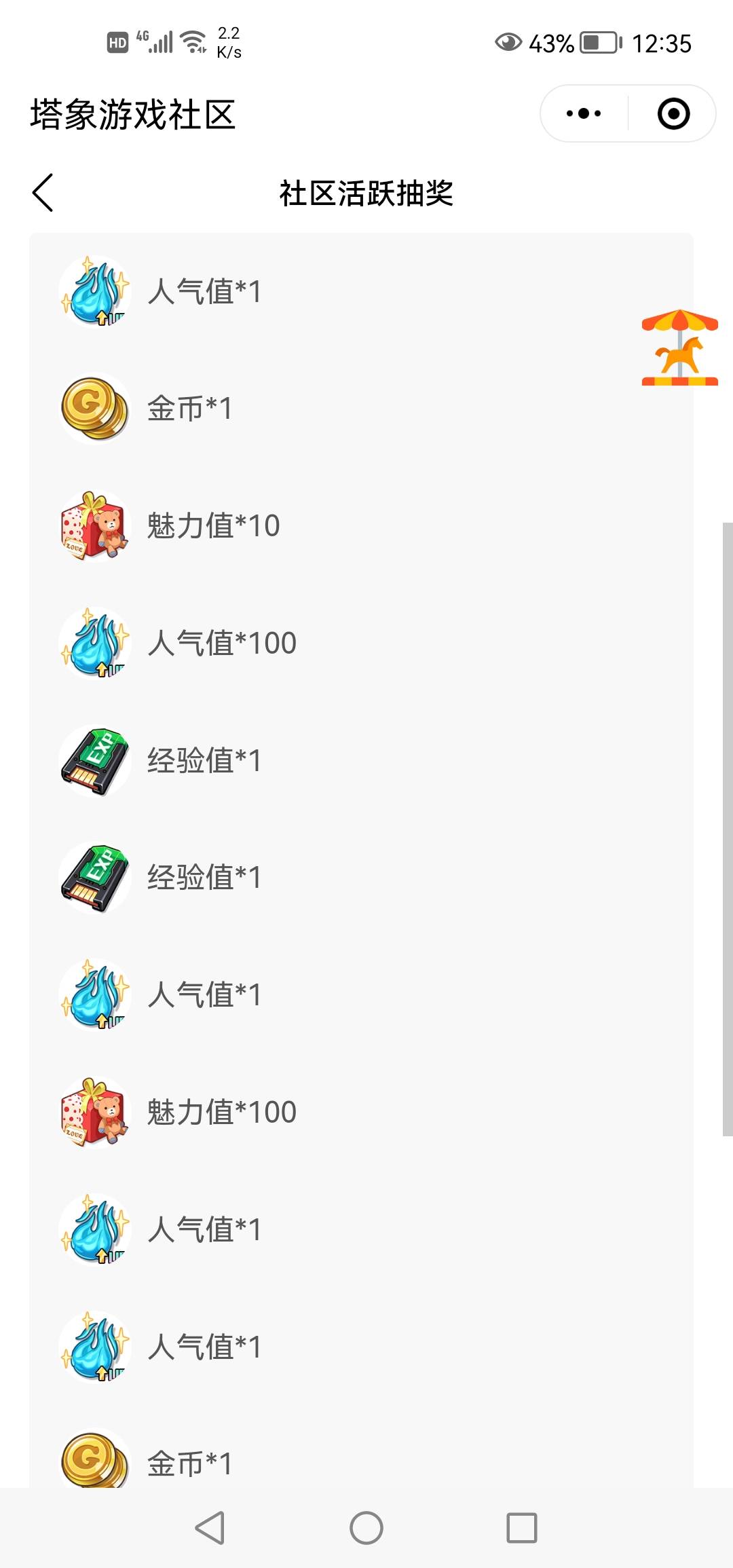Open the floating carousel horse icon
Screen dimensions: 733x1568
679,348
